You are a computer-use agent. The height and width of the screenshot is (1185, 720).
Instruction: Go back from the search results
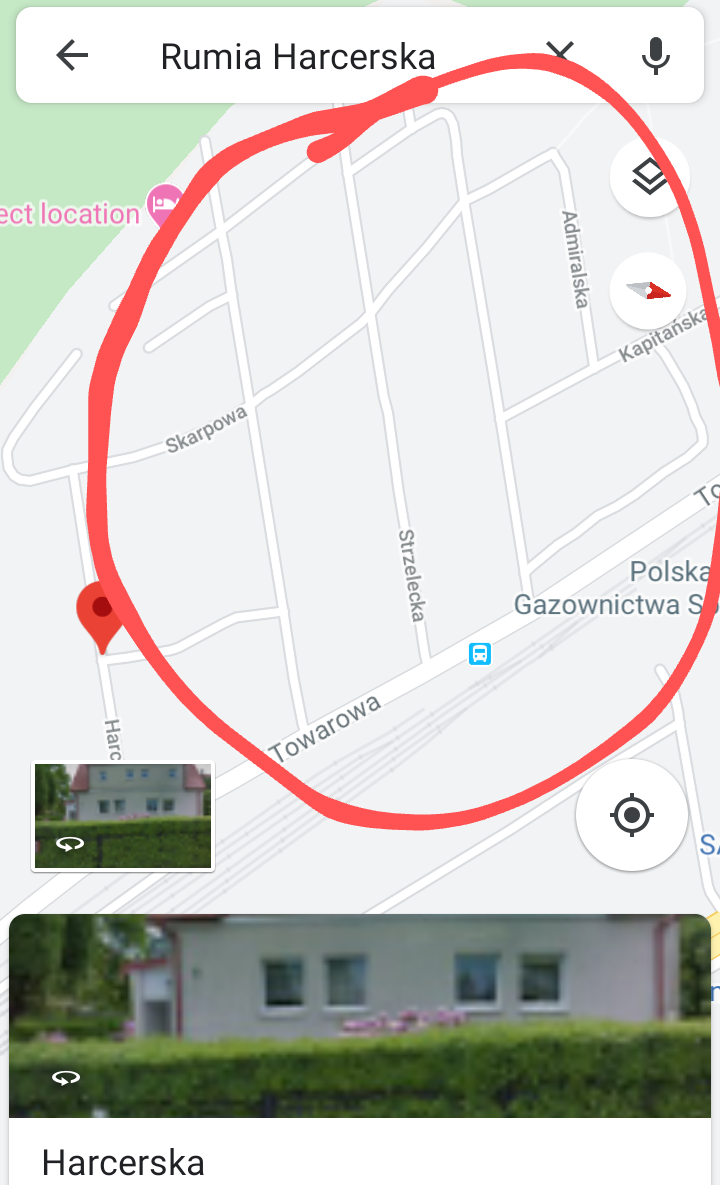[x=72, y=56]
